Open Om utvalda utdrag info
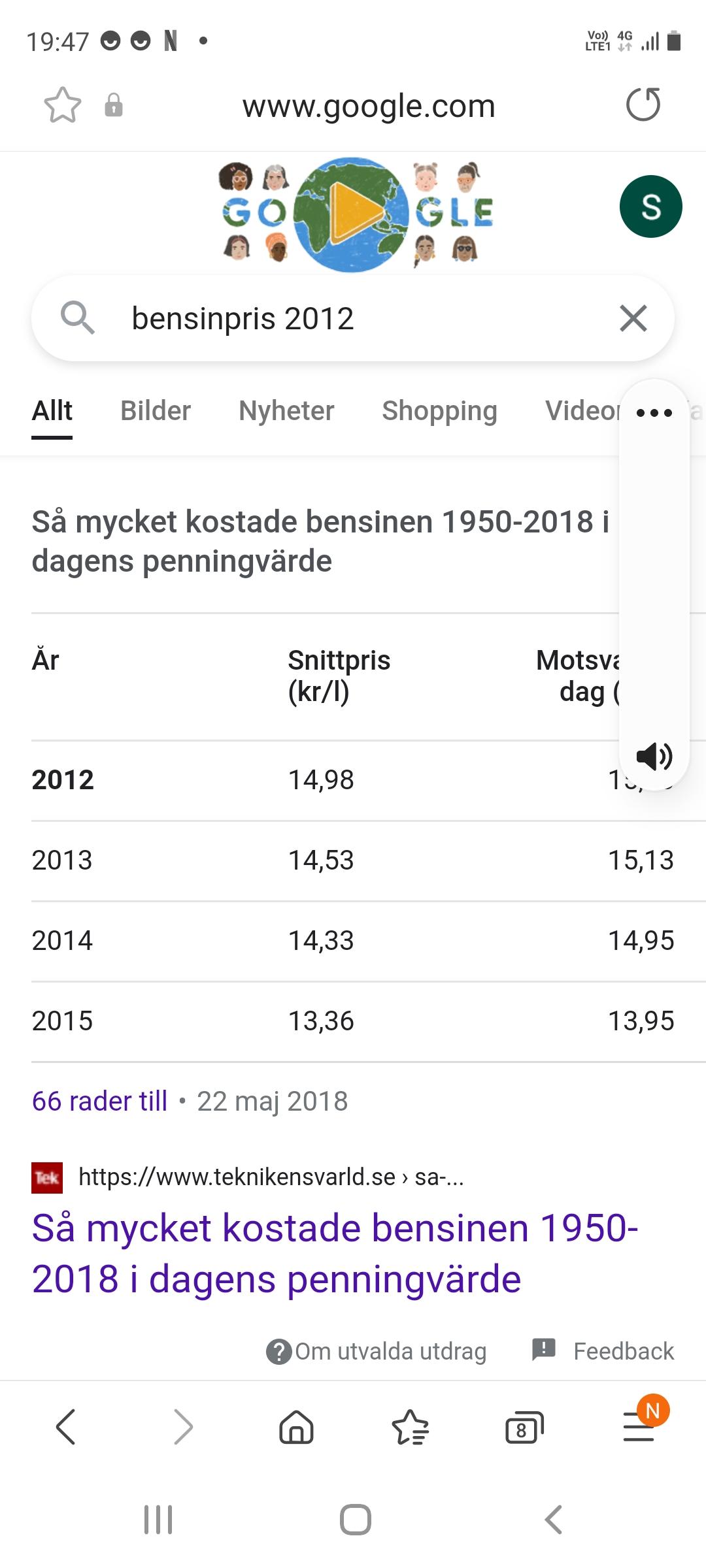Image resolution: width=706 pixels, height=1568 pixels. point(377,1351)
